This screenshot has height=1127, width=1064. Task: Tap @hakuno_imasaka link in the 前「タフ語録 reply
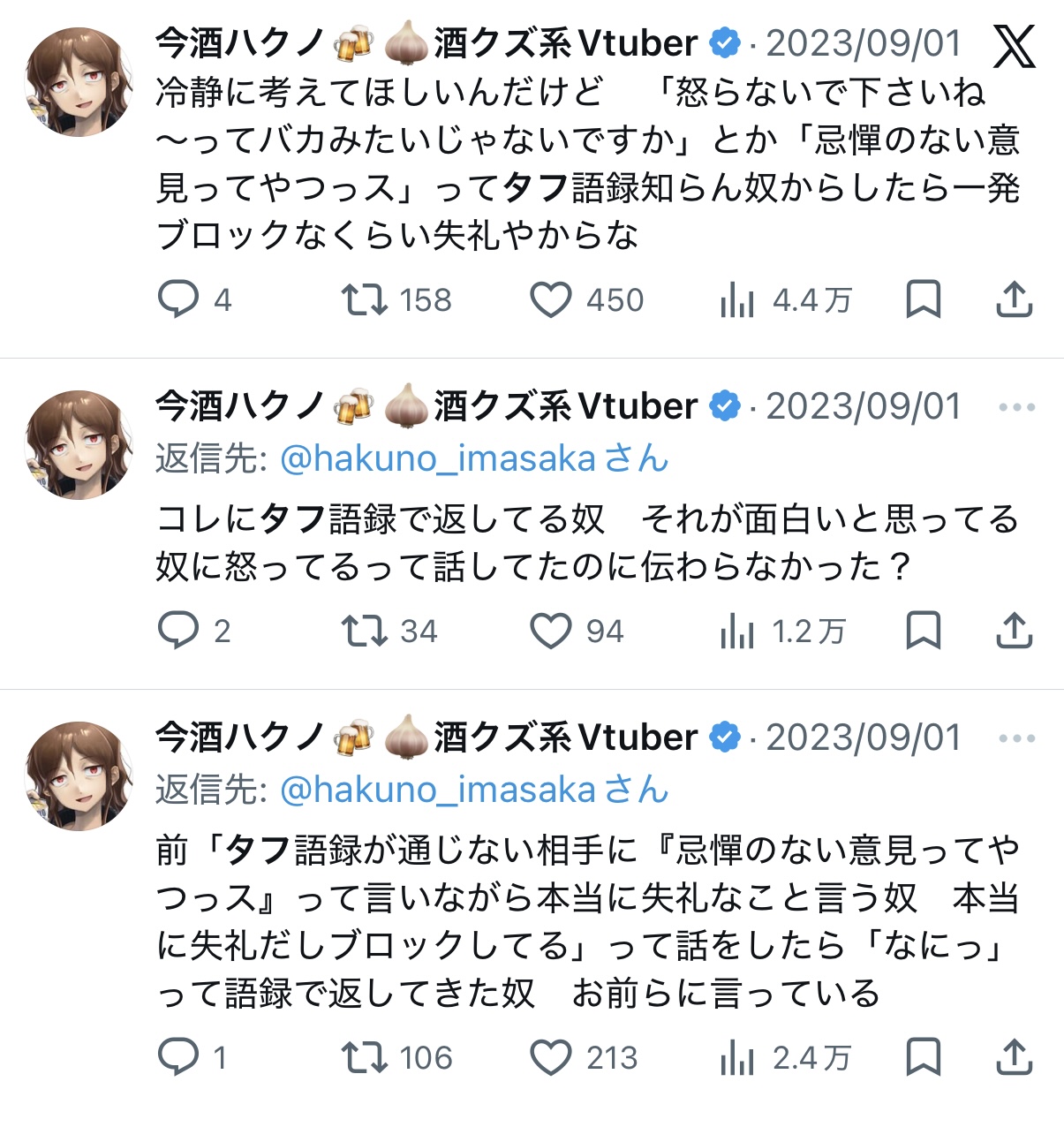point(438,790)
